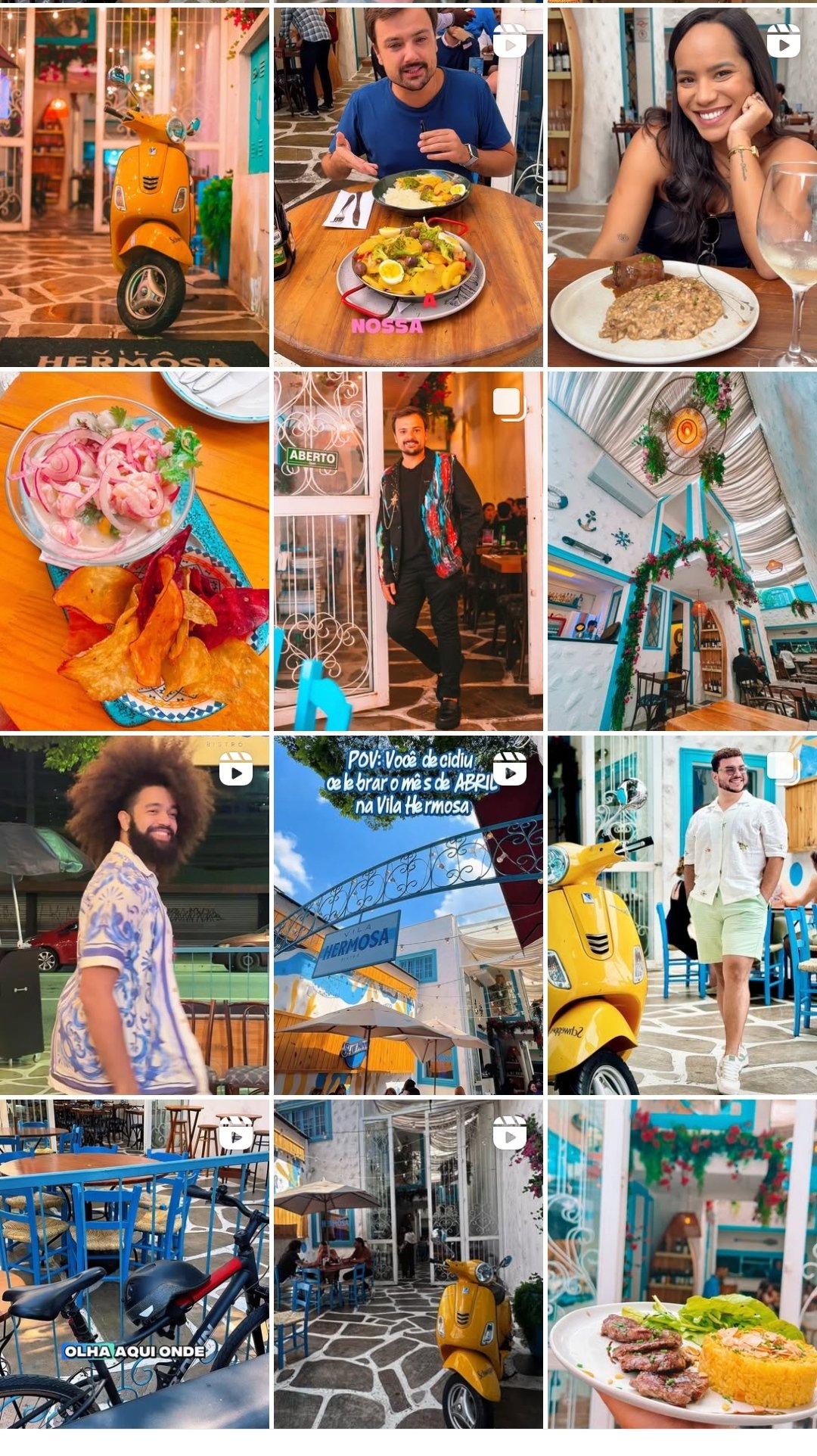Play the reel of the man with afro hair
Image resolution: width=817 pixels, height=1456 pixels.
[134, 914]
